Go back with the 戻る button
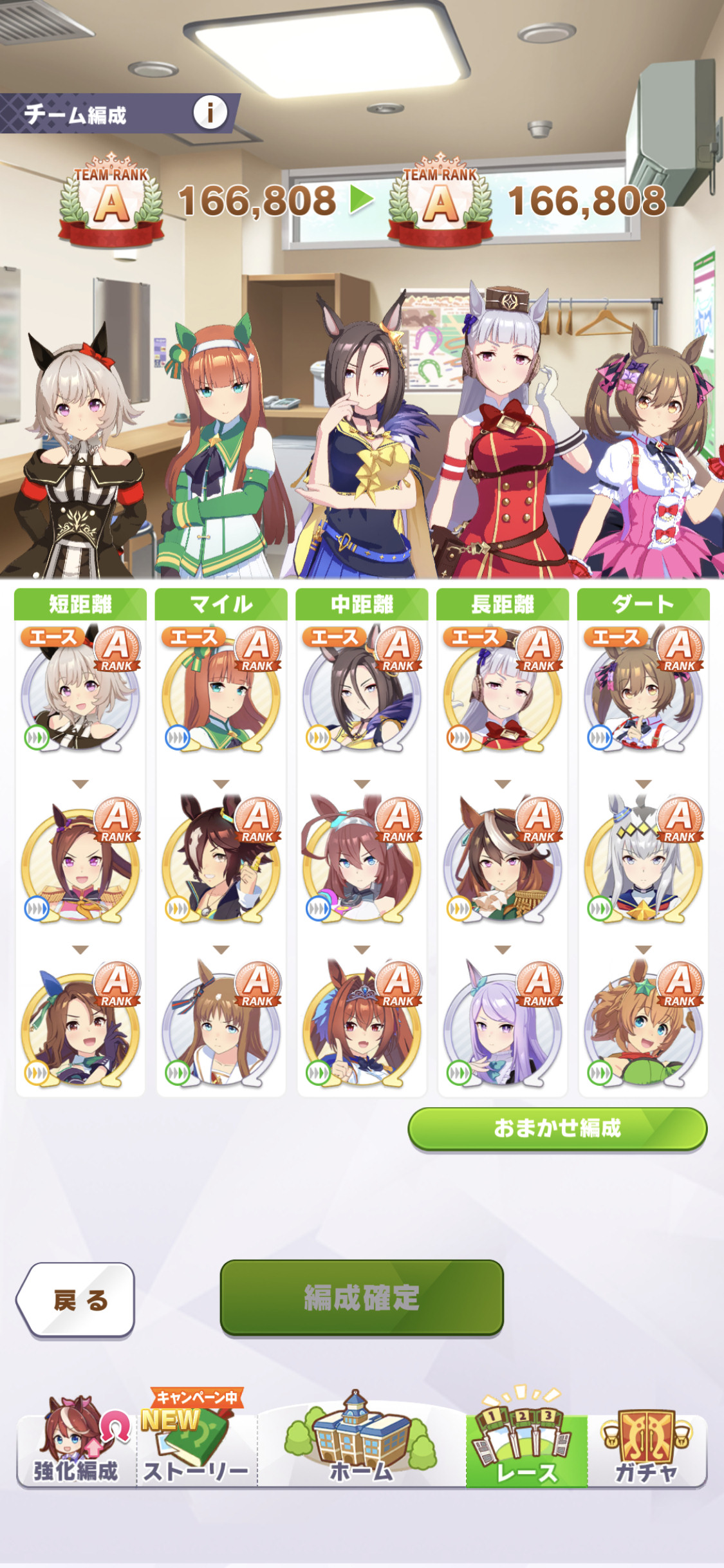Image resolution: width=724 pixels, height=1568 pixels. (76, 1300)
